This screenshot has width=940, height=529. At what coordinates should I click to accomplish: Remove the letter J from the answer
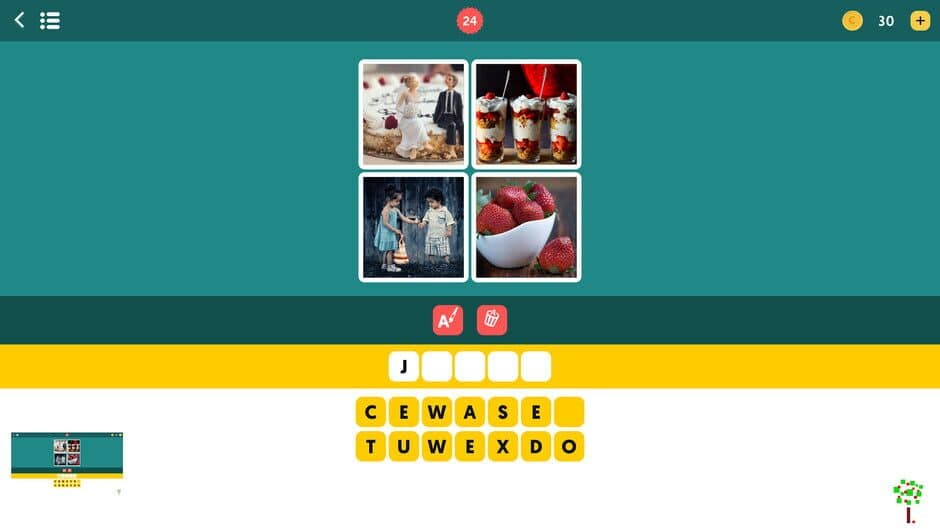tap(404, 367)
